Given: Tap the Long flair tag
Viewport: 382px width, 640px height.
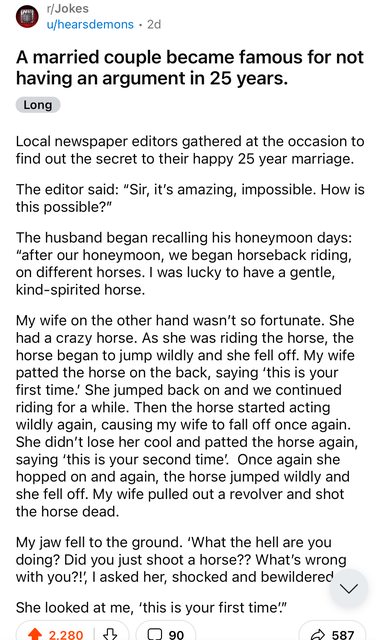Looking at the screenshot, I should tap(38, 105).
